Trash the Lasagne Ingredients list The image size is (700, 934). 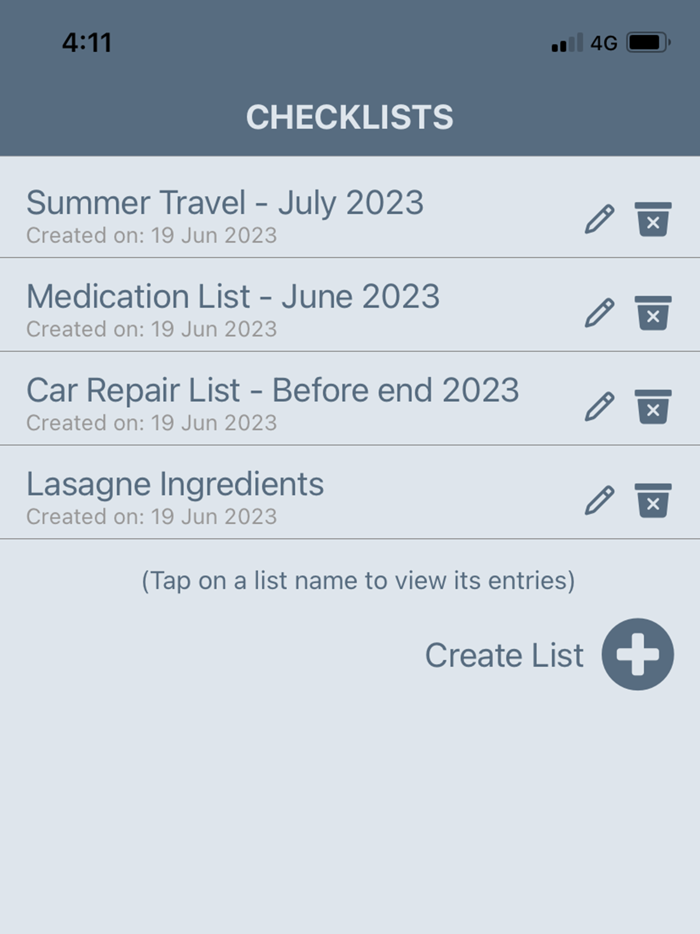point(653,500)
